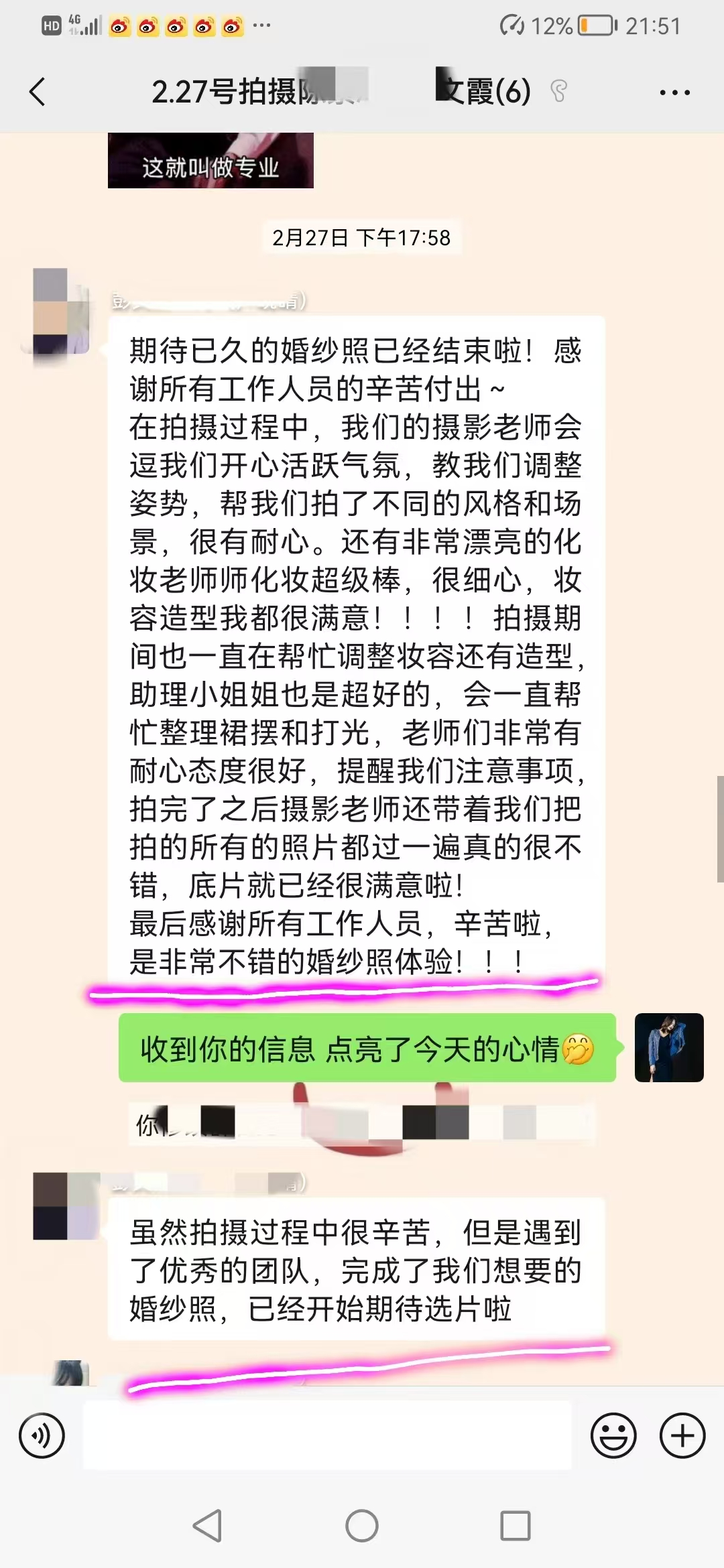The image size is (724, 1568).
Task: Tap the message text field
Action: (327, 1435)
